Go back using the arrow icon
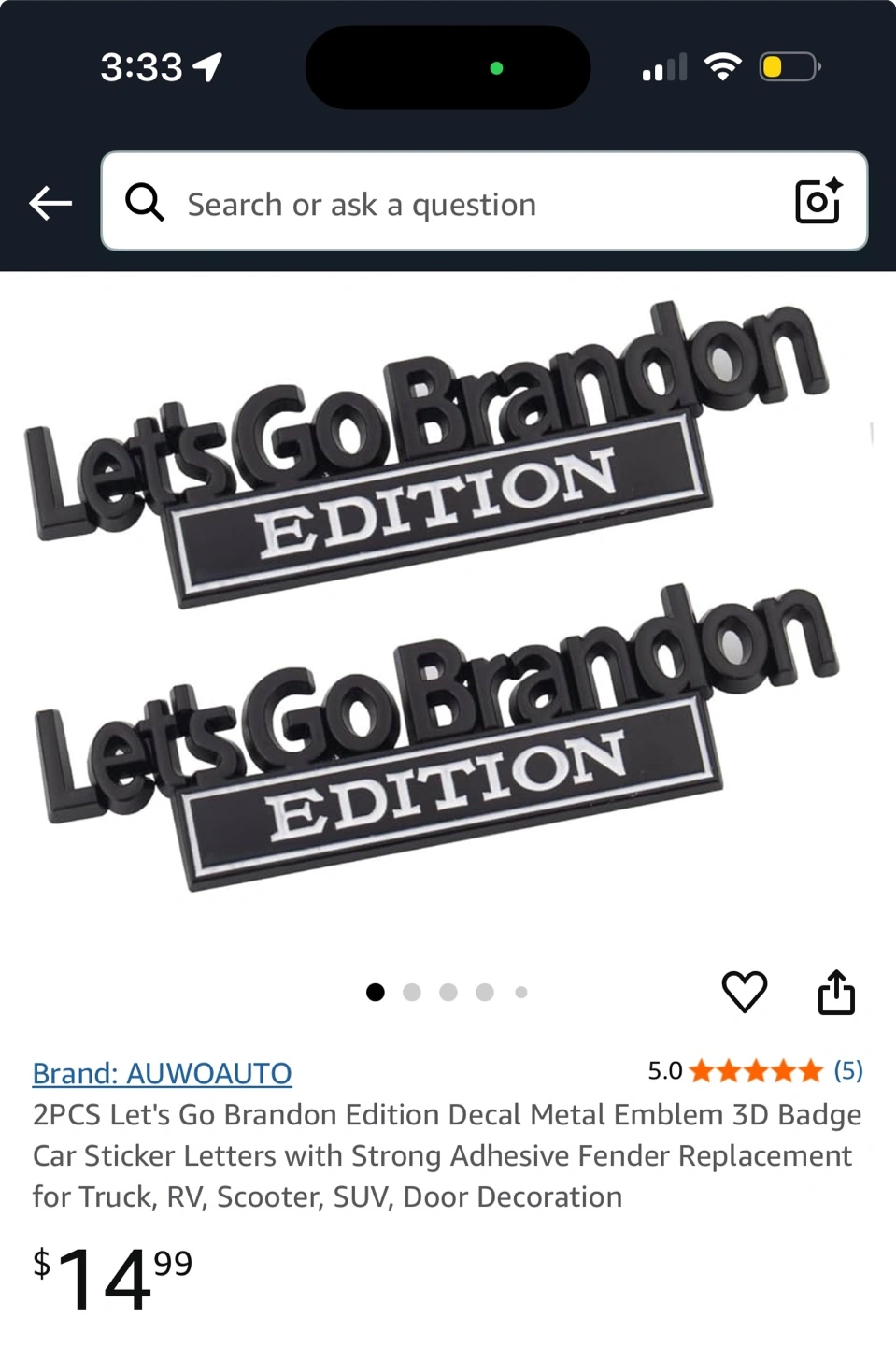This screenshot has height=1346, width=896. [x=50, y=202]
